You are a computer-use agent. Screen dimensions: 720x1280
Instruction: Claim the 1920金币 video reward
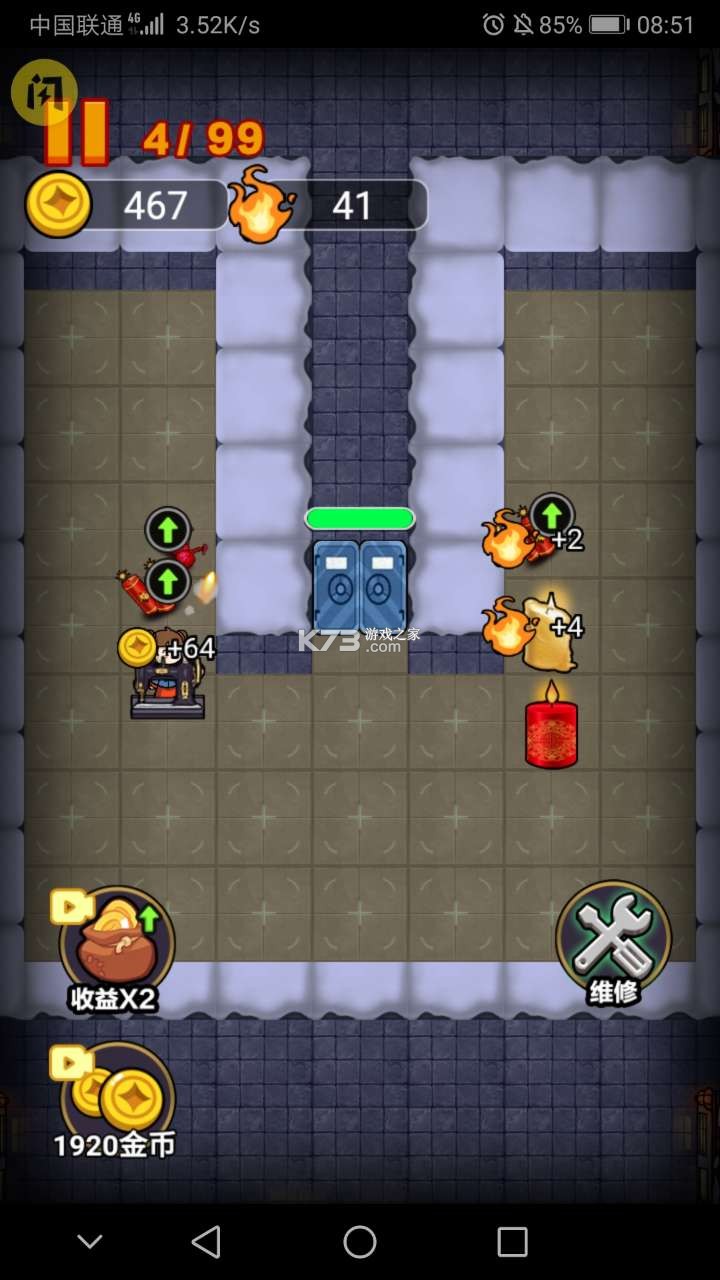tap(116, 1100)
